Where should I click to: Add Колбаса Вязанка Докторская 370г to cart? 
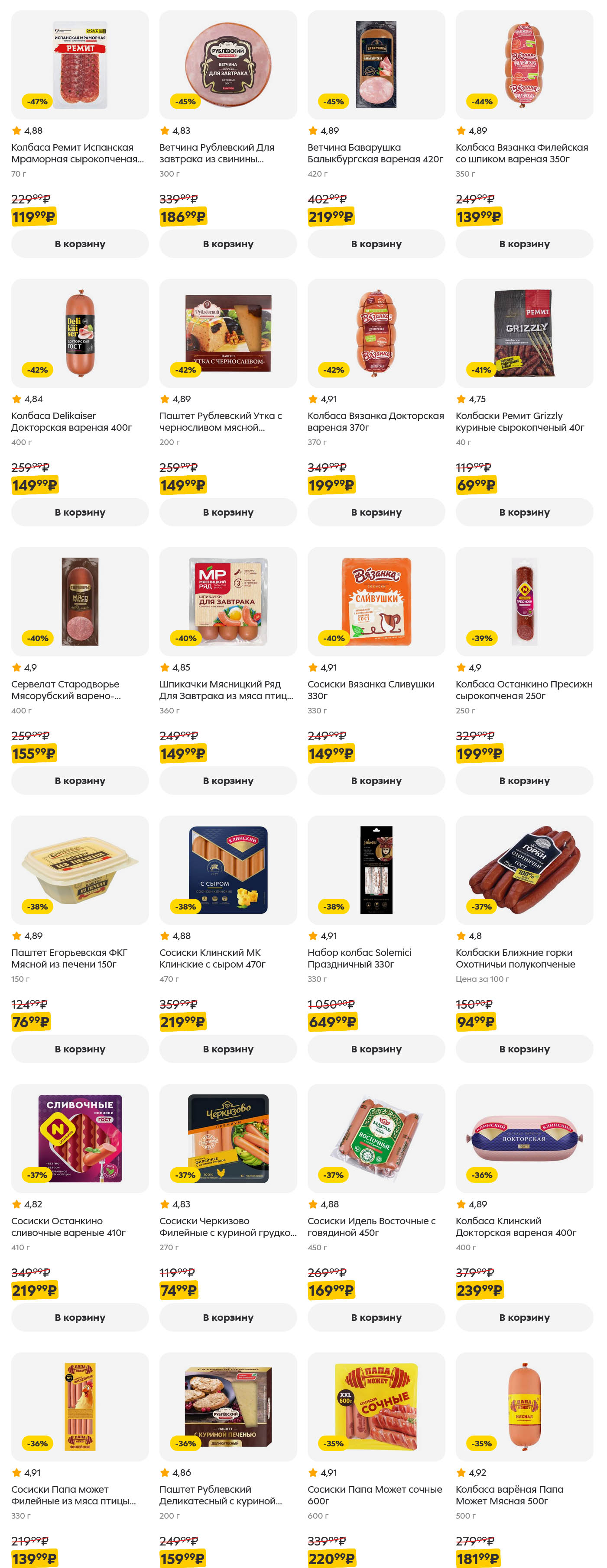[x=376, y=512]
